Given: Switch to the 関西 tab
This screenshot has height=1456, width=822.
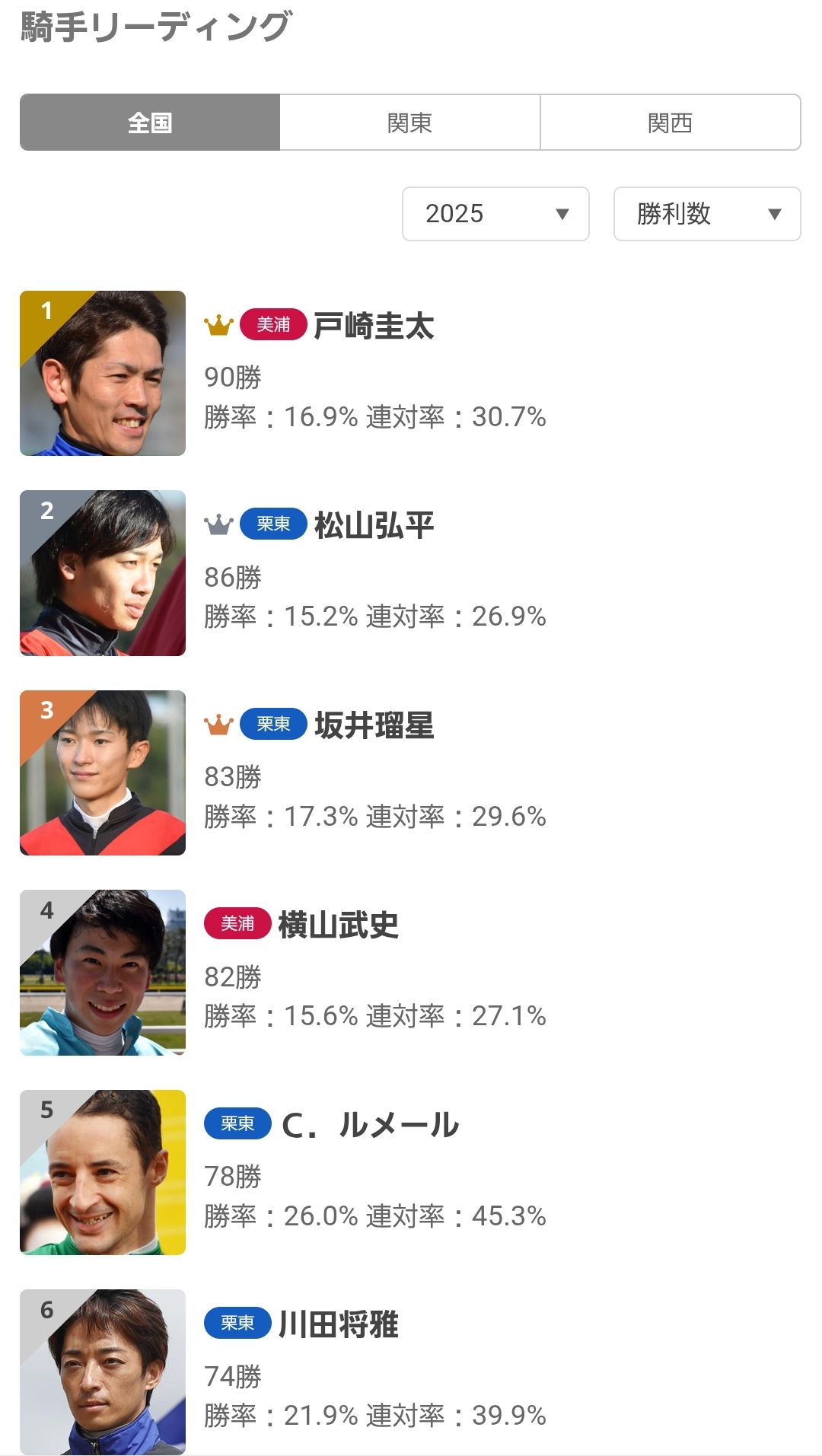Looking at the screenshot, I should click(670, 123).
